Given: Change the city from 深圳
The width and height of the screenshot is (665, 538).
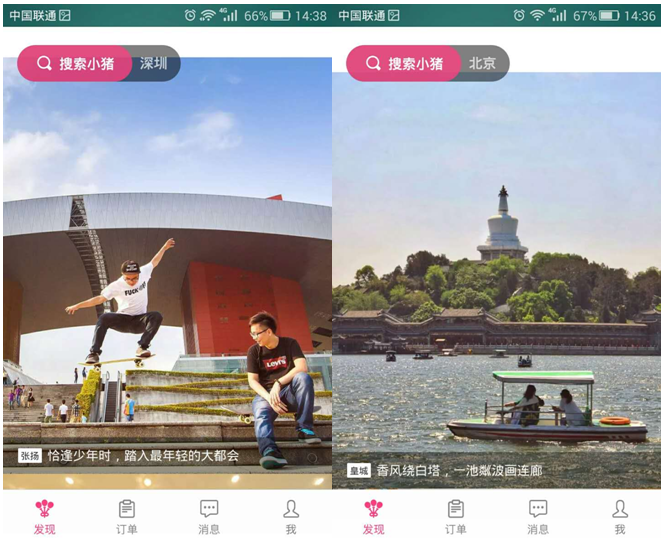Looking at the screenshot, I should pyautogui.click(x=155, y=64).
